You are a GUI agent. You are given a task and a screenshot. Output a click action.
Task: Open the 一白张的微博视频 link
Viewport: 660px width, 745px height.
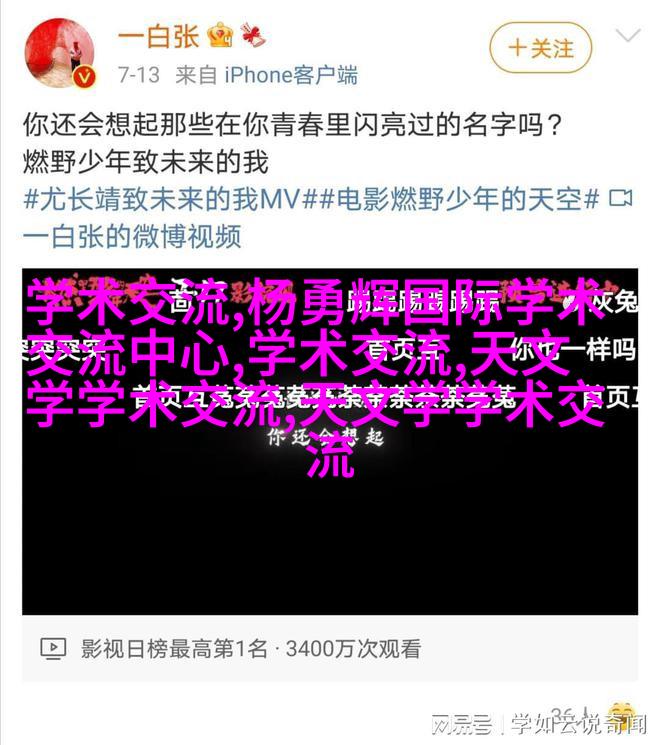(132, 236)
